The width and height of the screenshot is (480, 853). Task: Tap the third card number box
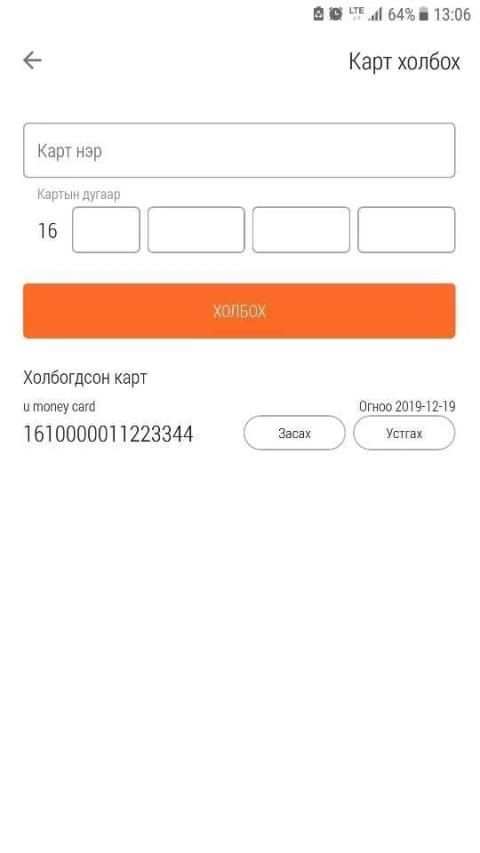tap(301, 230)
